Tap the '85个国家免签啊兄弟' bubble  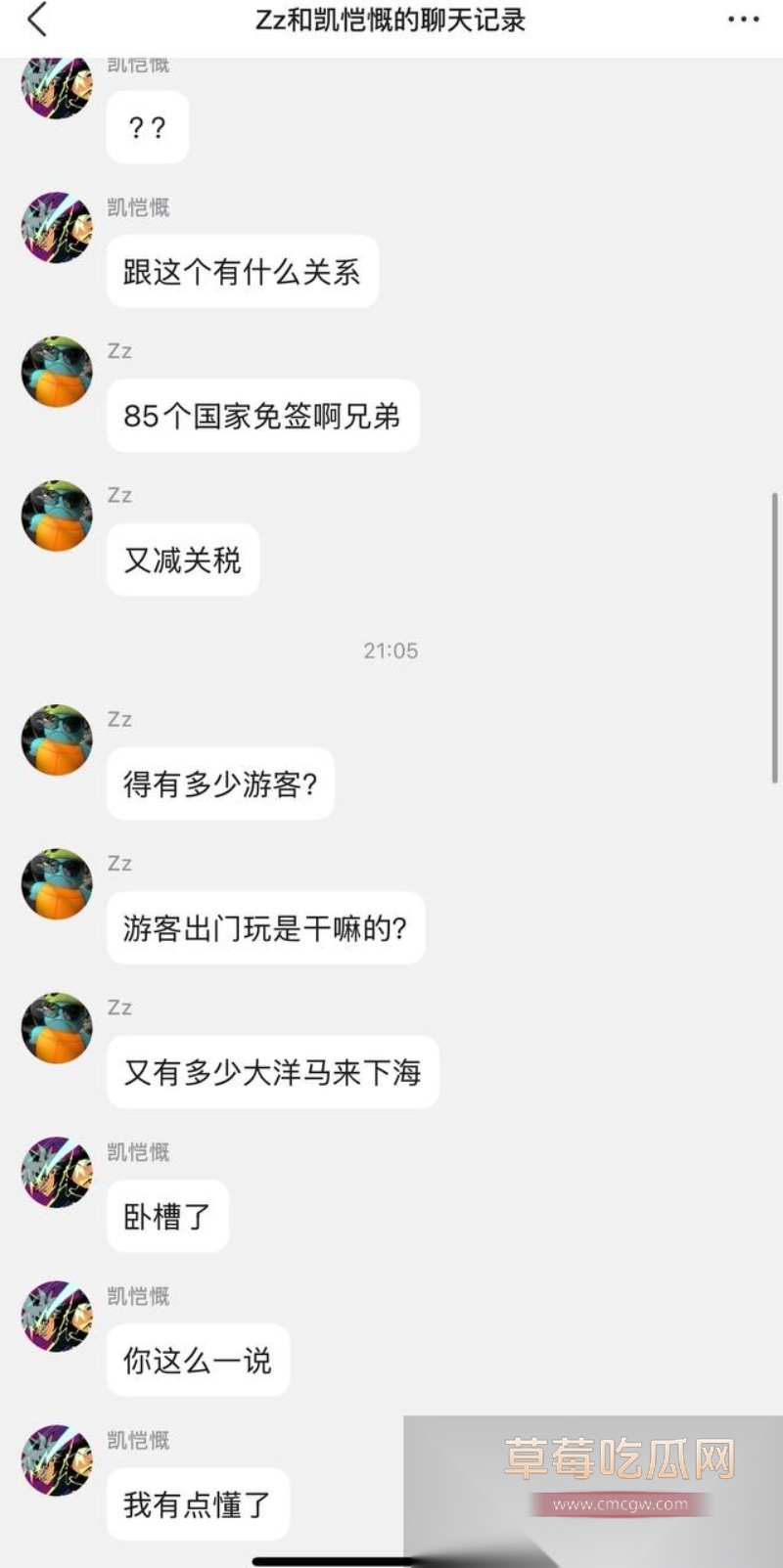click(262, 416)
